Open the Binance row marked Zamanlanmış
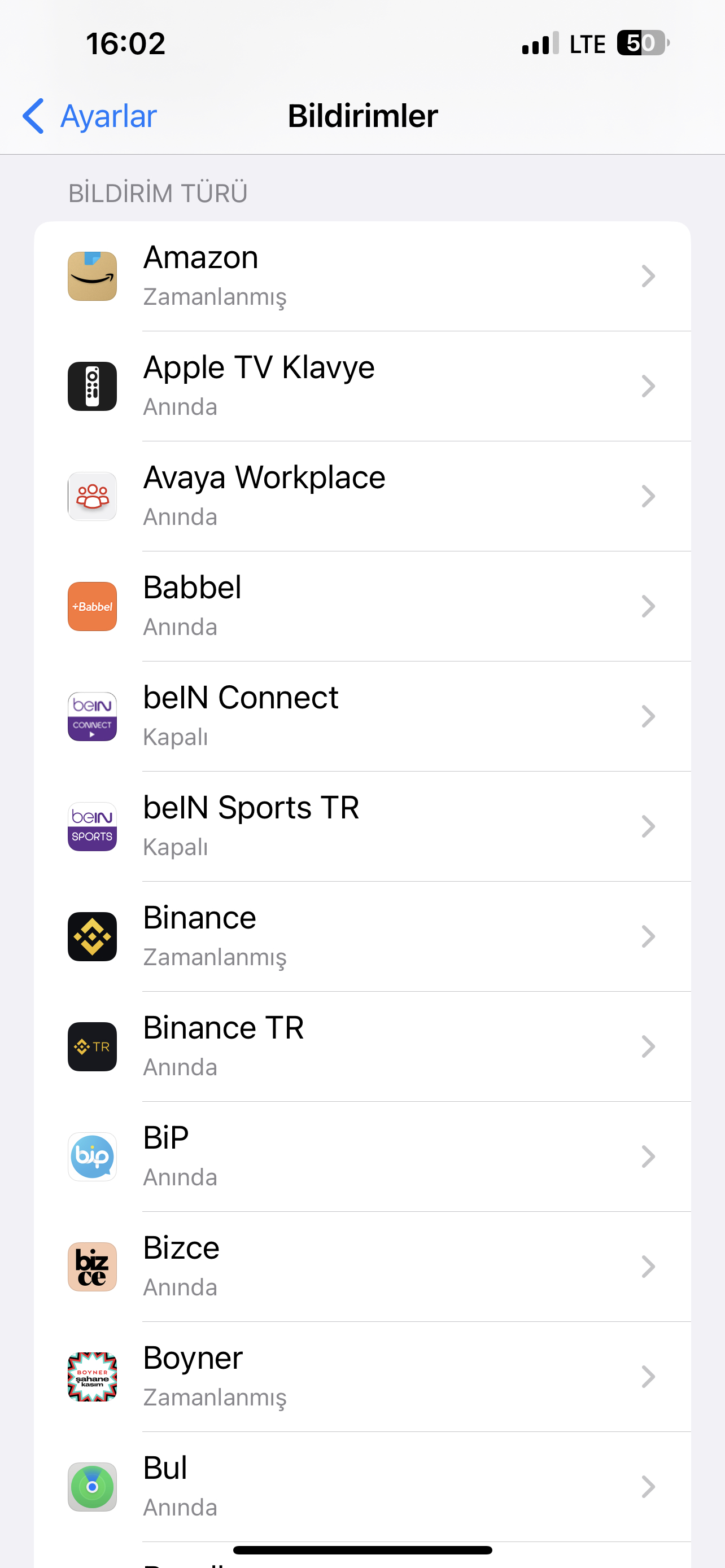 362,938
